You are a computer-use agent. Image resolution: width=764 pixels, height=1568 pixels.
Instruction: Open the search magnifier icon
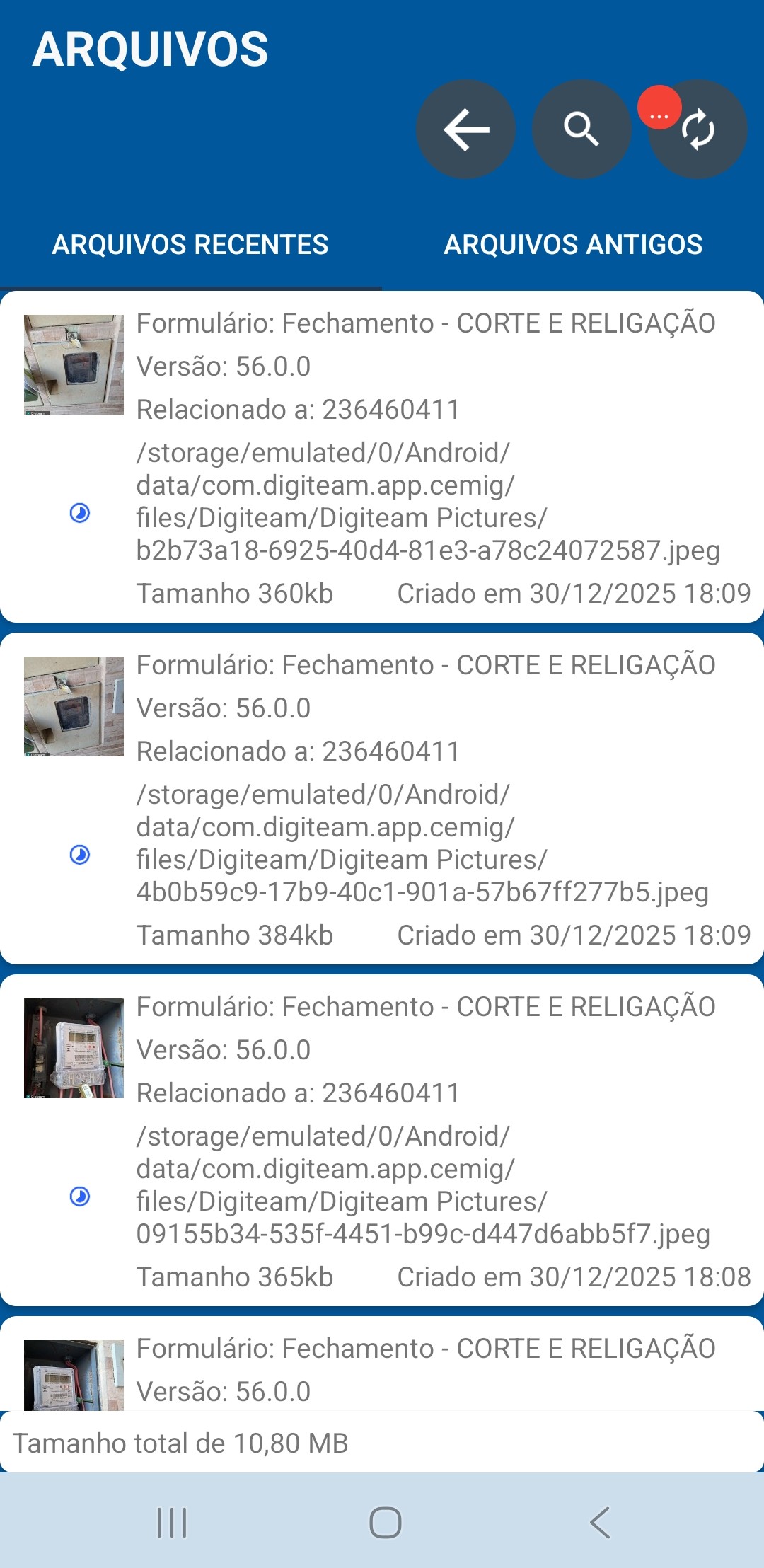[581, 129]
